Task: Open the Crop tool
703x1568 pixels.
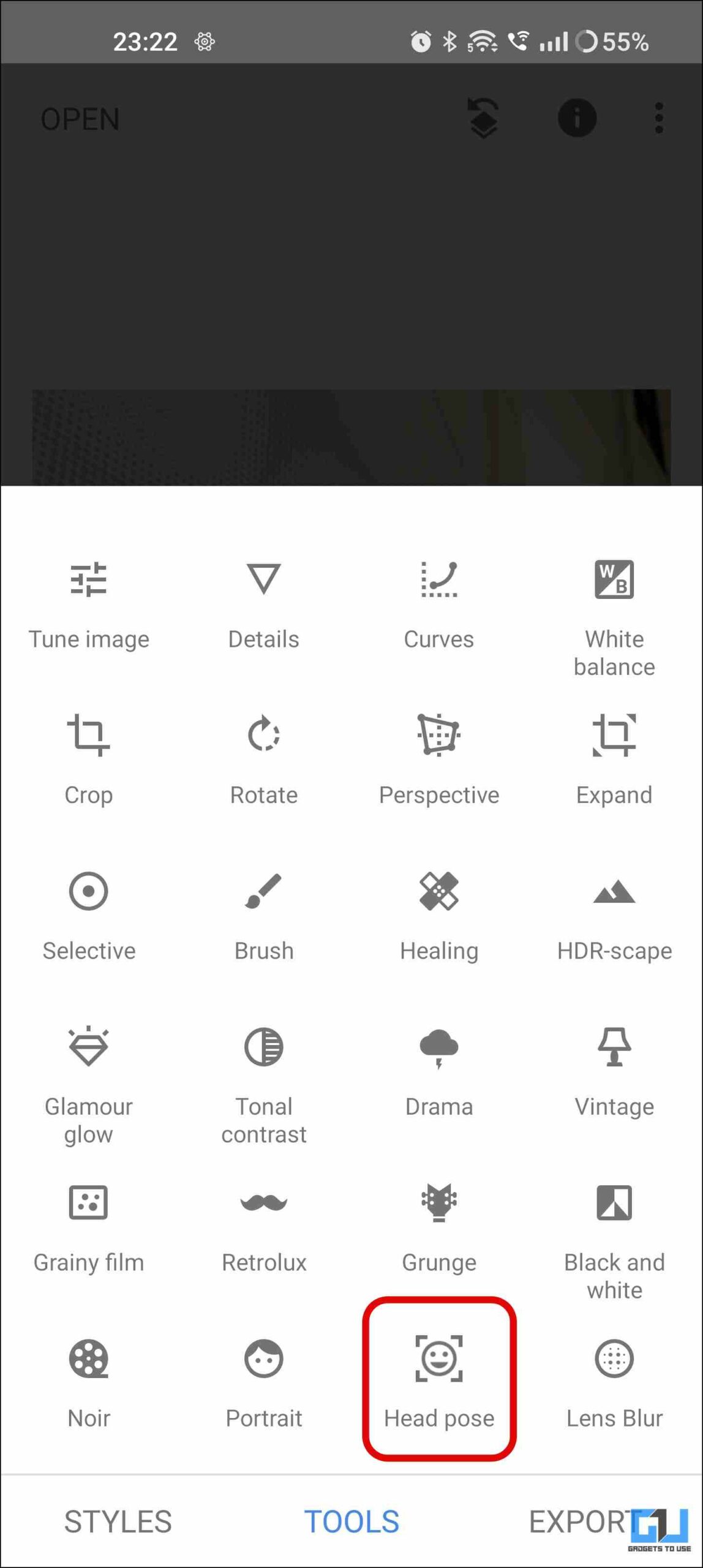Action: 89,758
